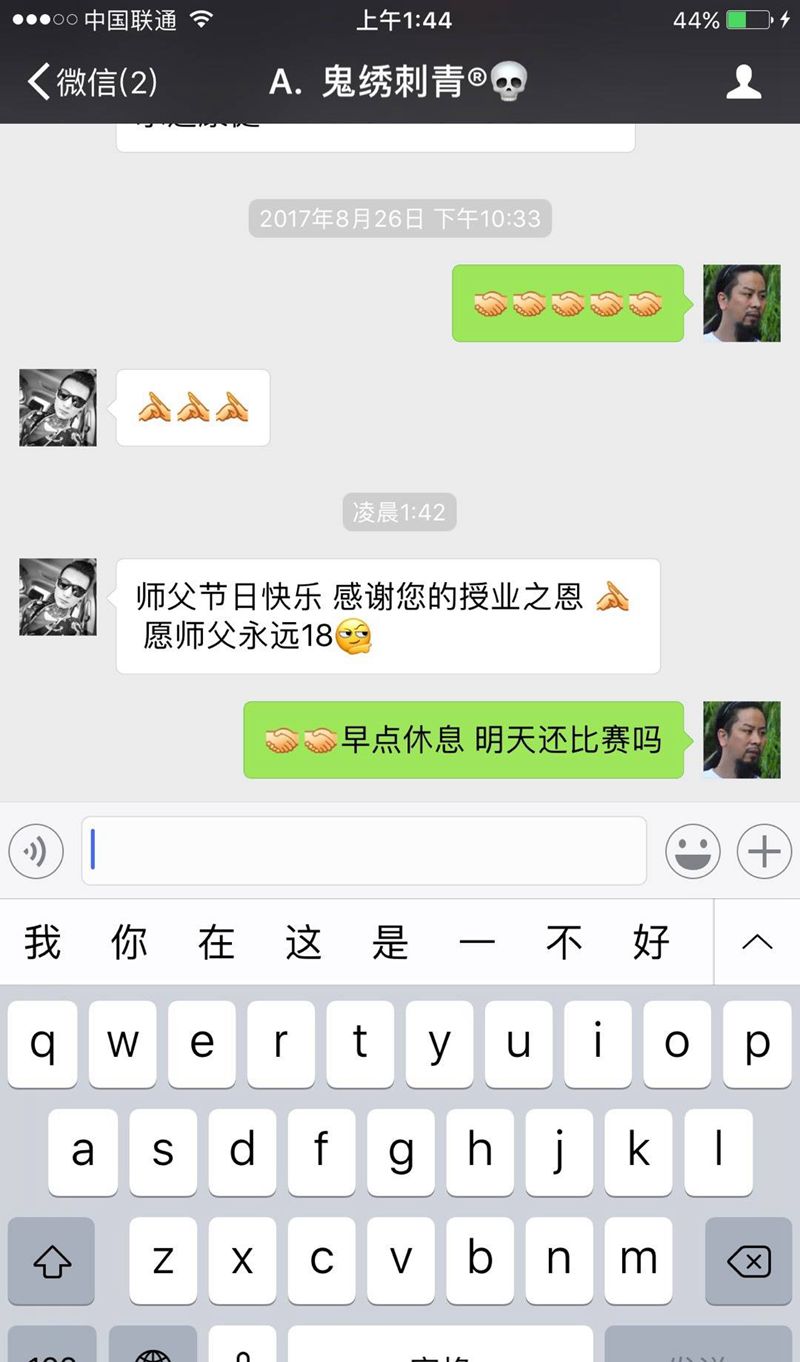Tap the backspace key
The width and height of the screenshot is (800, 1362).
coord(748,1260)
